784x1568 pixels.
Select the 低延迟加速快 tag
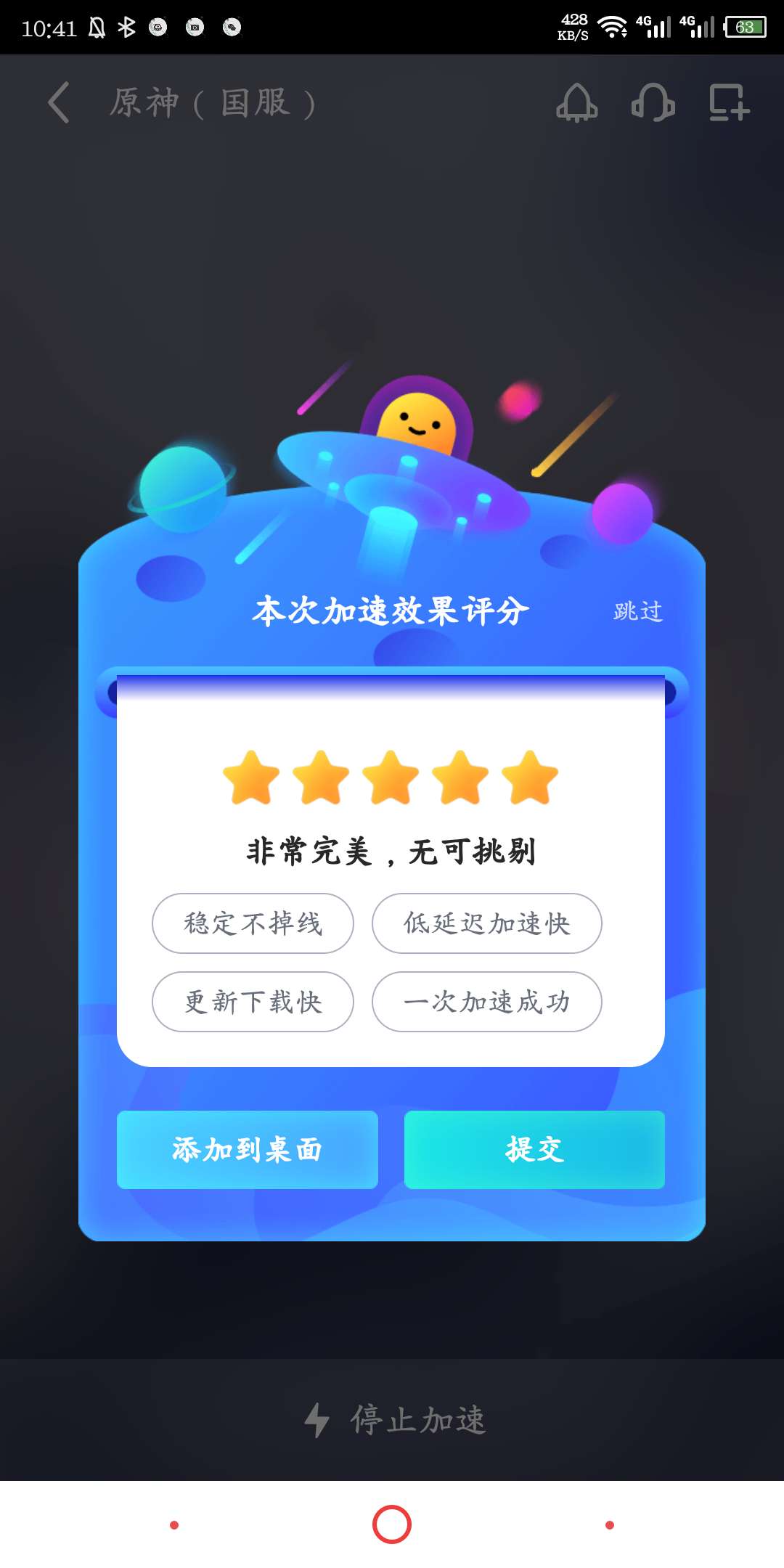(486, 923)
